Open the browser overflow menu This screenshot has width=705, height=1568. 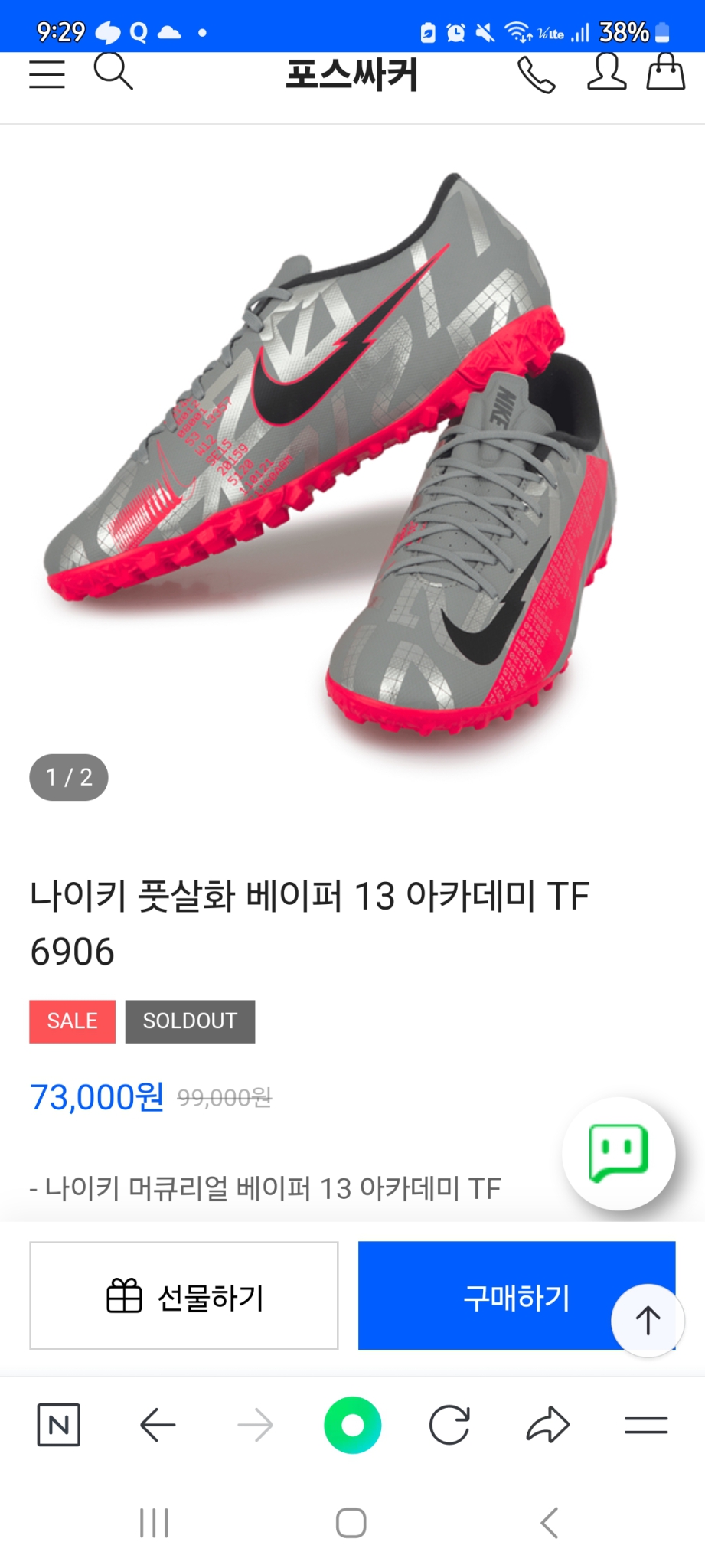(644, 1425)
